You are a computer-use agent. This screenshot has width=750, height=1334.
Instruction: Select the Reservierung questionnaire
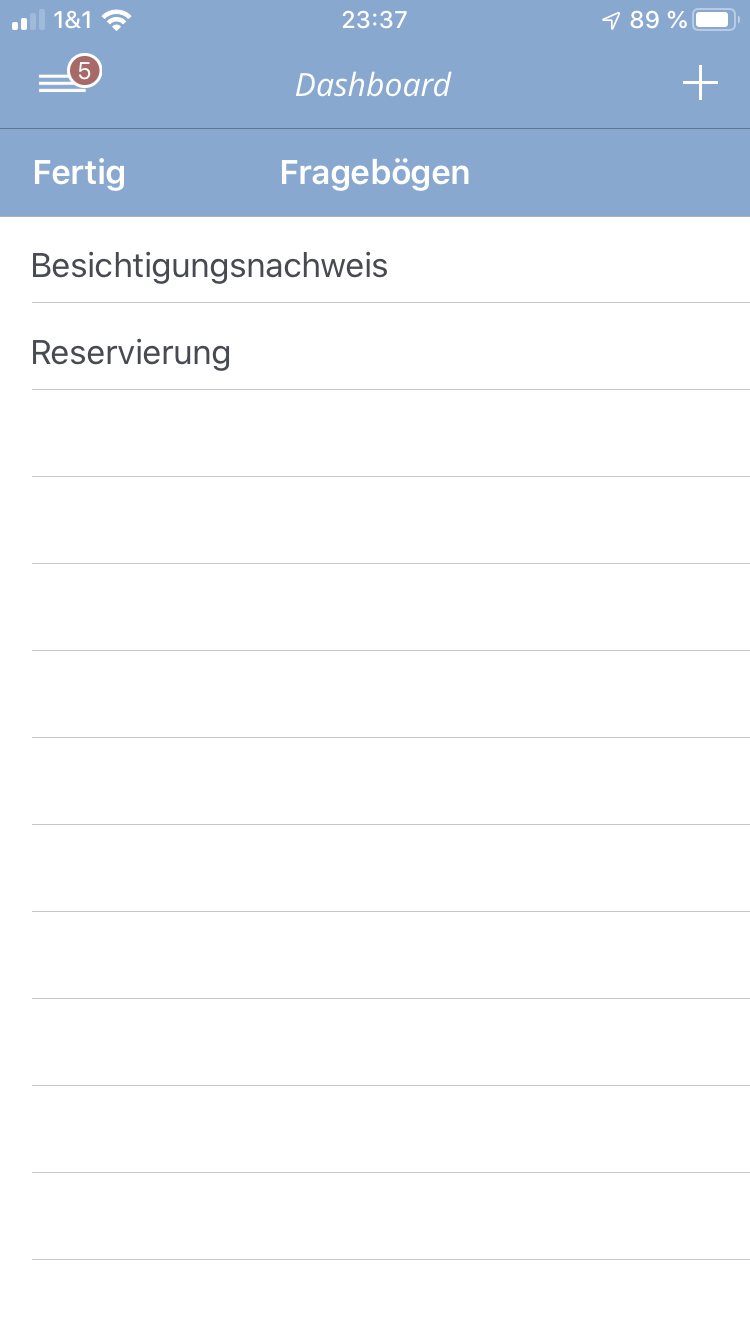pos(131,353)
